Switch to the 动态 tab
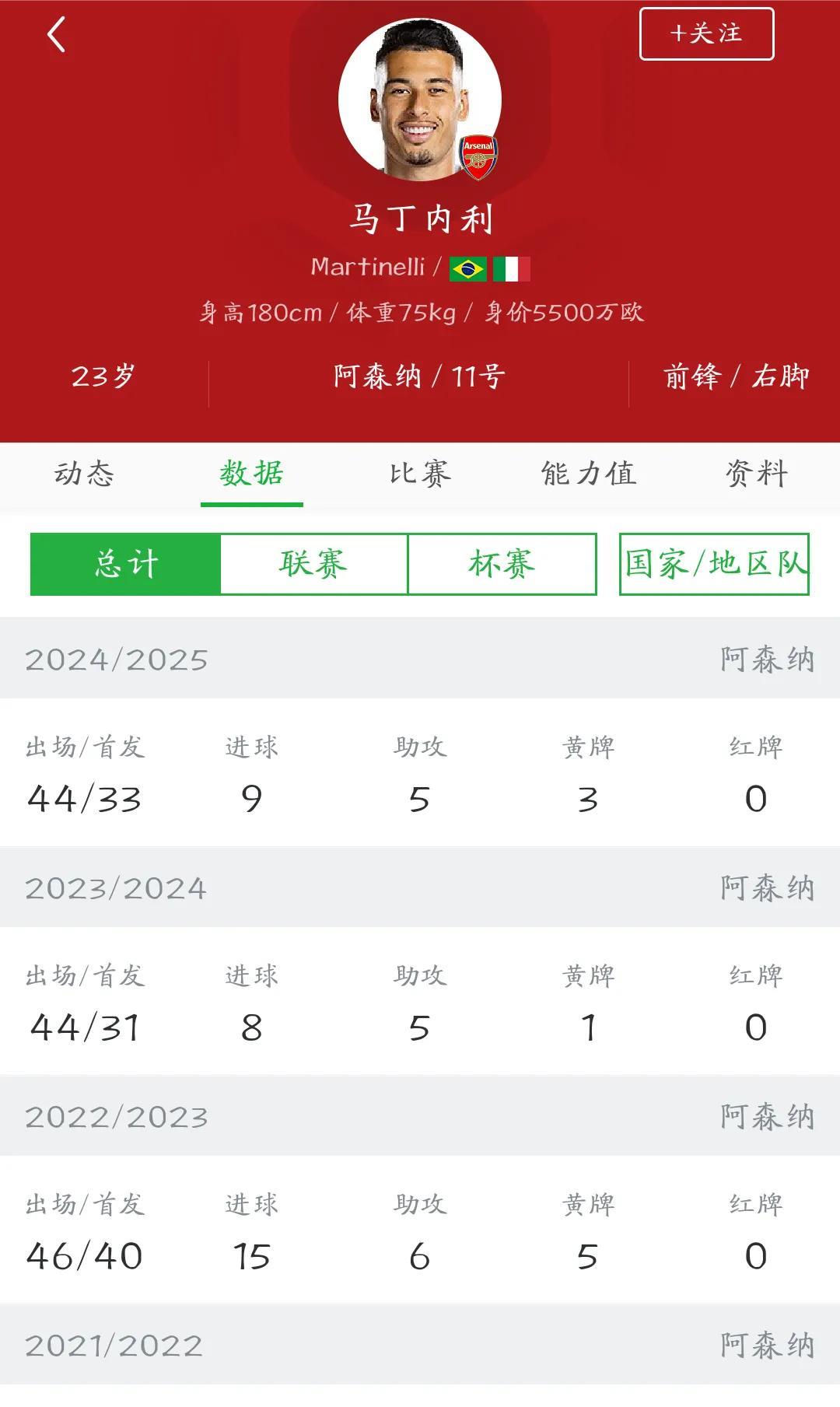Screen dimensions: 840x1407 [x=84, y=473]
